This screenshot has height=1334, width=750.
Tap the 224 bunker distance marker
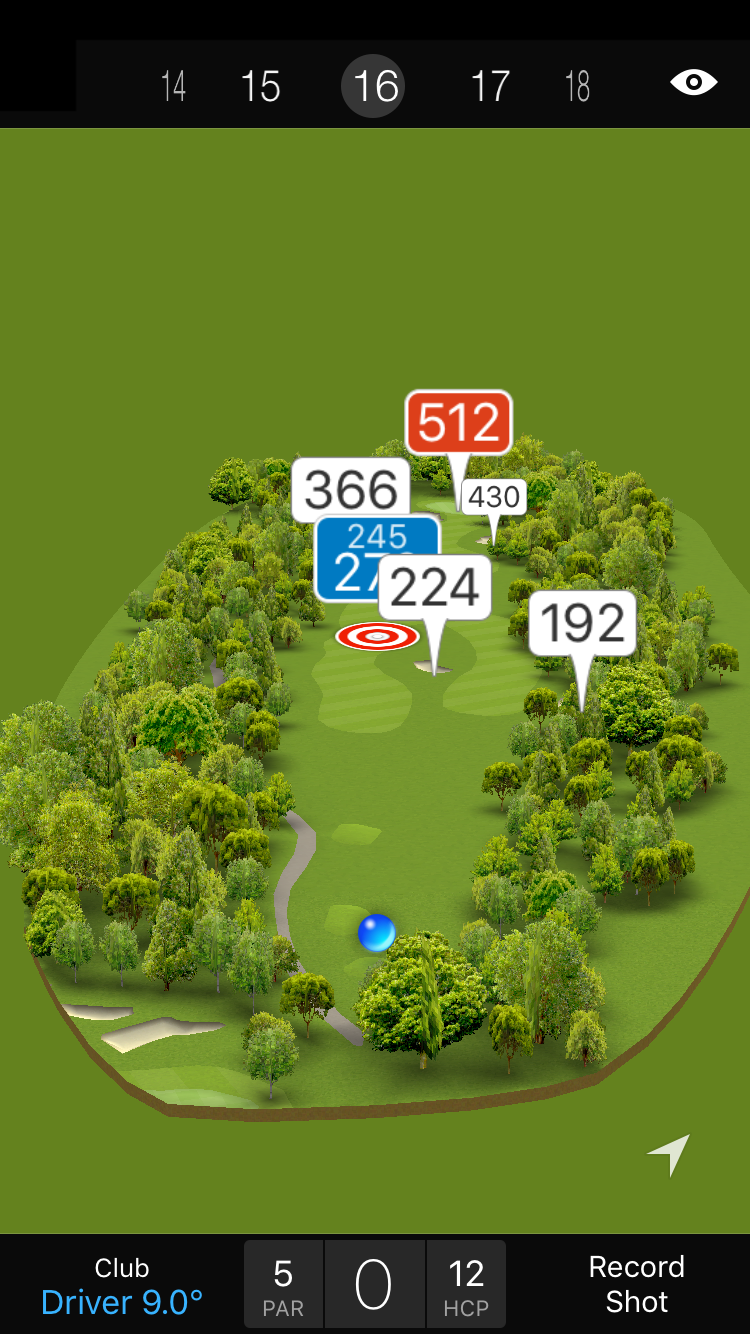(435, 588)
